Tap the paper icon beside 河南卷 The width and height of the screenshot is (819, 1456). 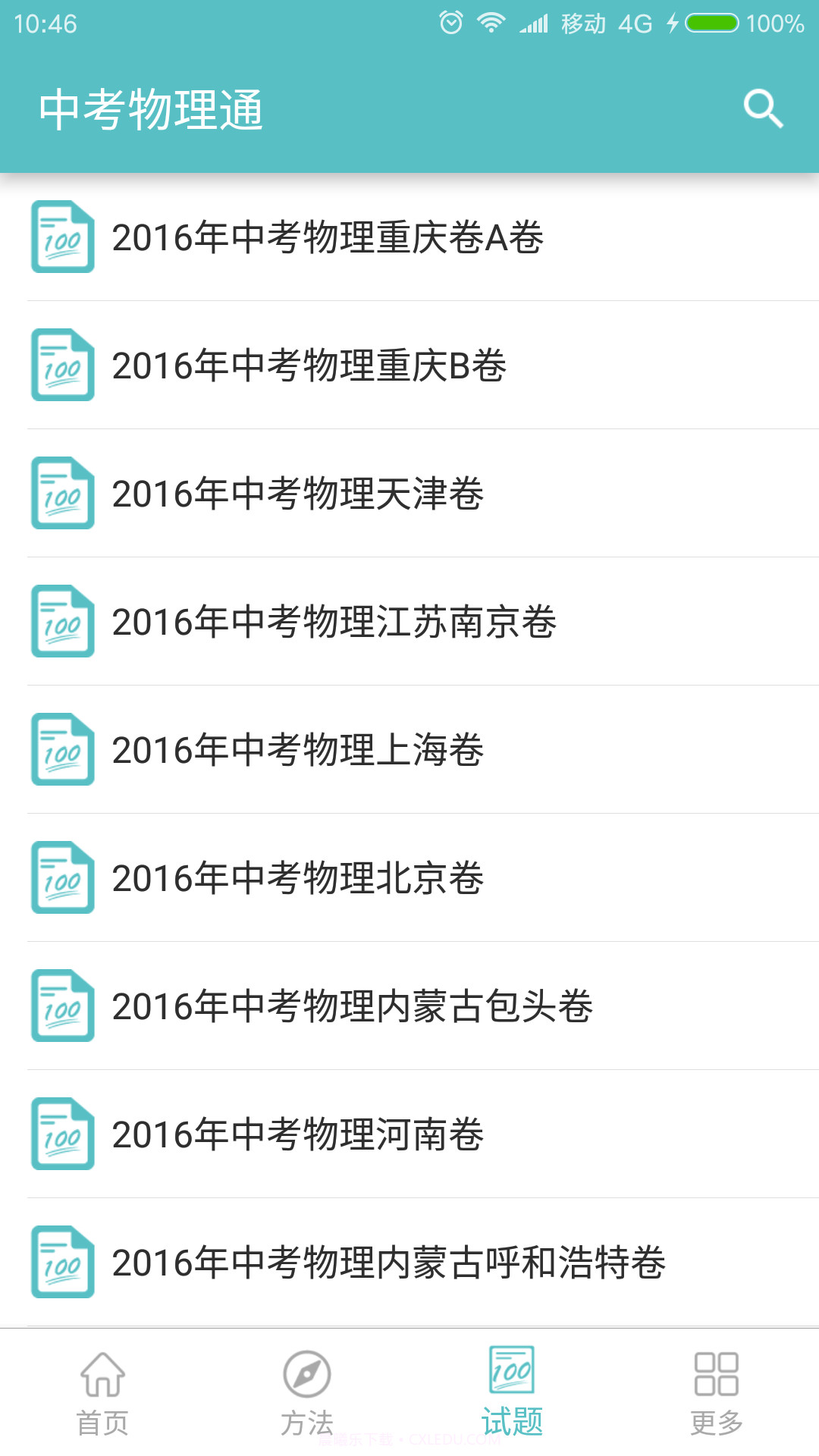pyautogui.click(x=63, y=1135)
